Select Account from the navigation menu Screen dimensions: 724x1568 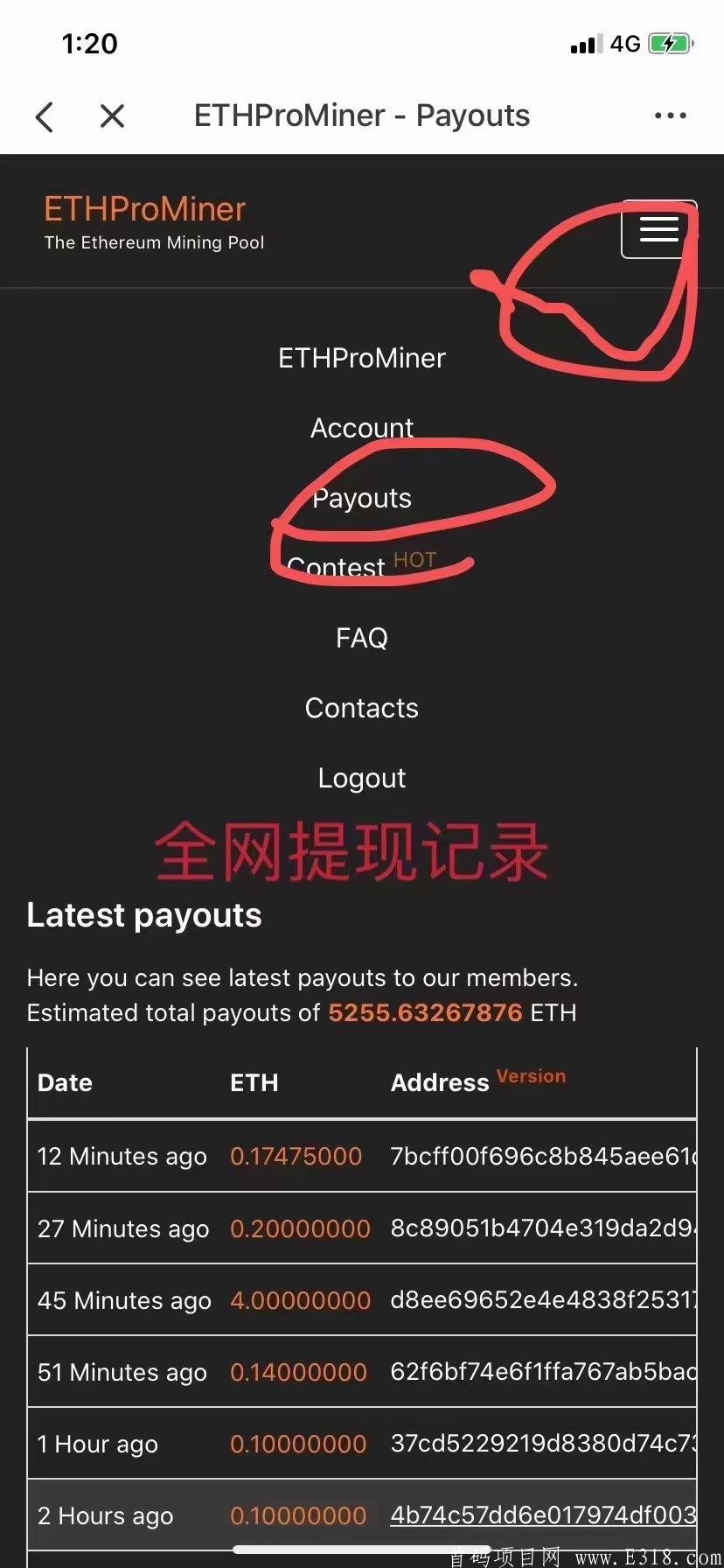point(361,427)
